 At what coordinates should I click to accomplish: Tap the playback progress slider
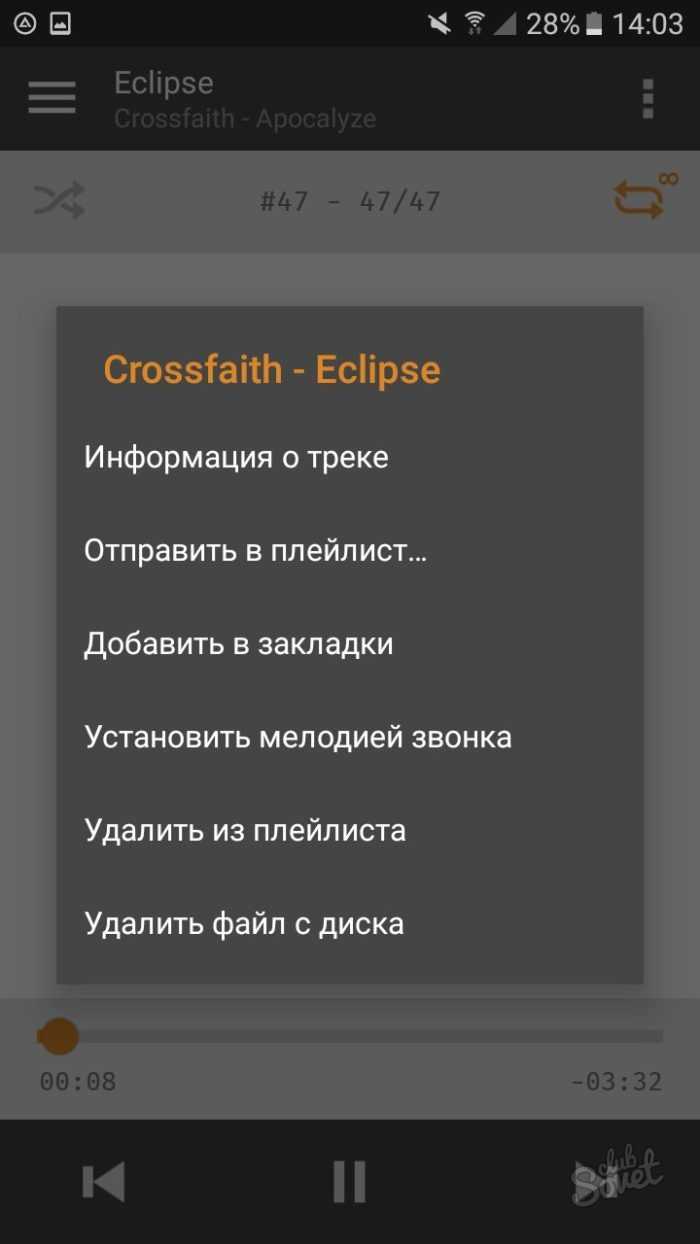pos(350,1037)
